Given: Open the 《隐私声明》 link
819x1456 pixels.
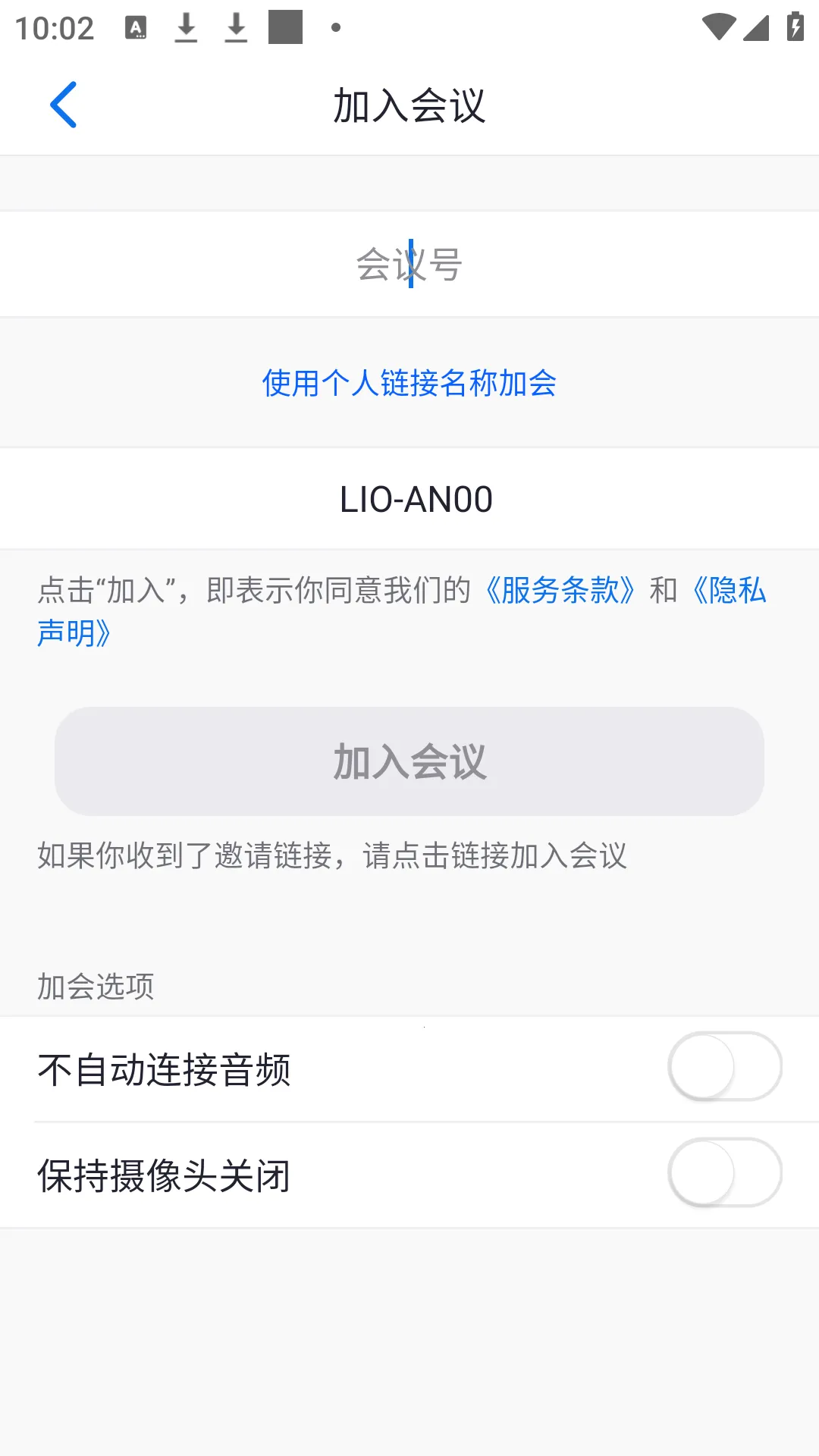Looking at the screenshot, I should click(728, 591).
